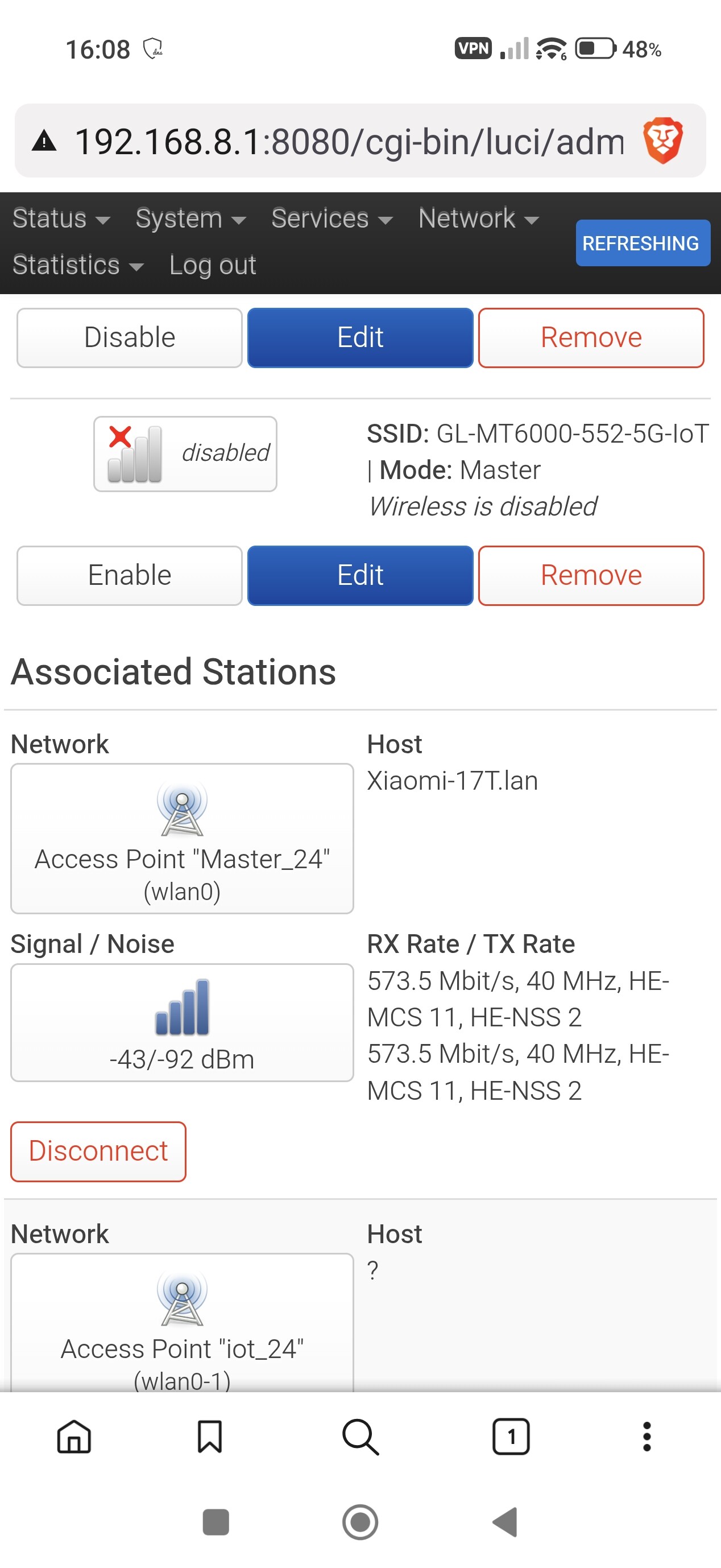Open the Statistics dropdown

(78, 265)
